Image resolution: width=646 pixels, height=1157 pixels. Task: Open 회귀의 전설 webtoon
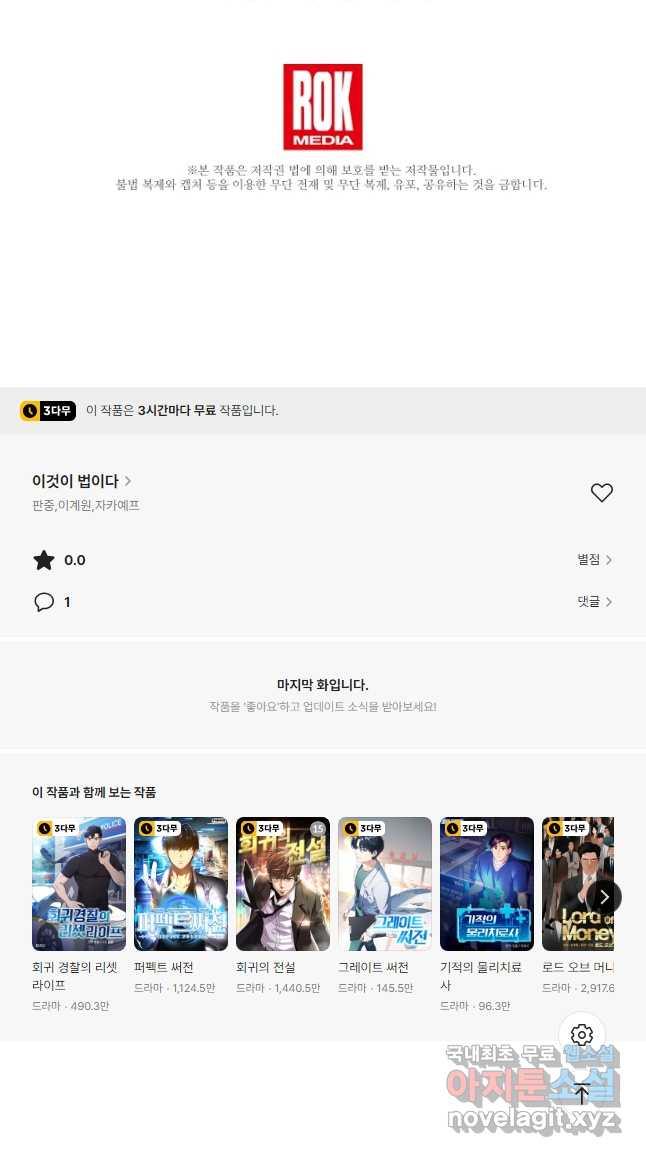(x=283, y=884)
